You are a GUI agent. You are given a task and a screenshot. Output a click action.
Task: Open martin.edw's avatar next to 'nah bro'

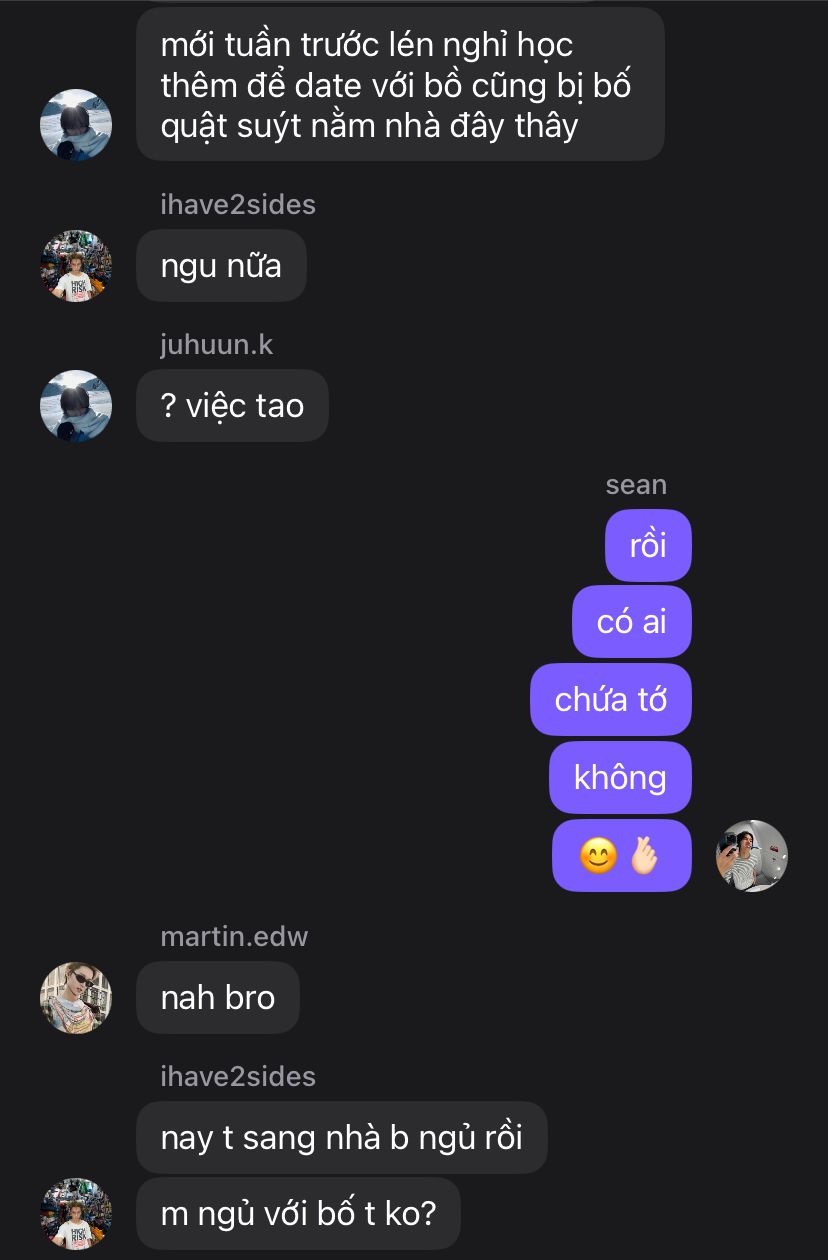76,998
